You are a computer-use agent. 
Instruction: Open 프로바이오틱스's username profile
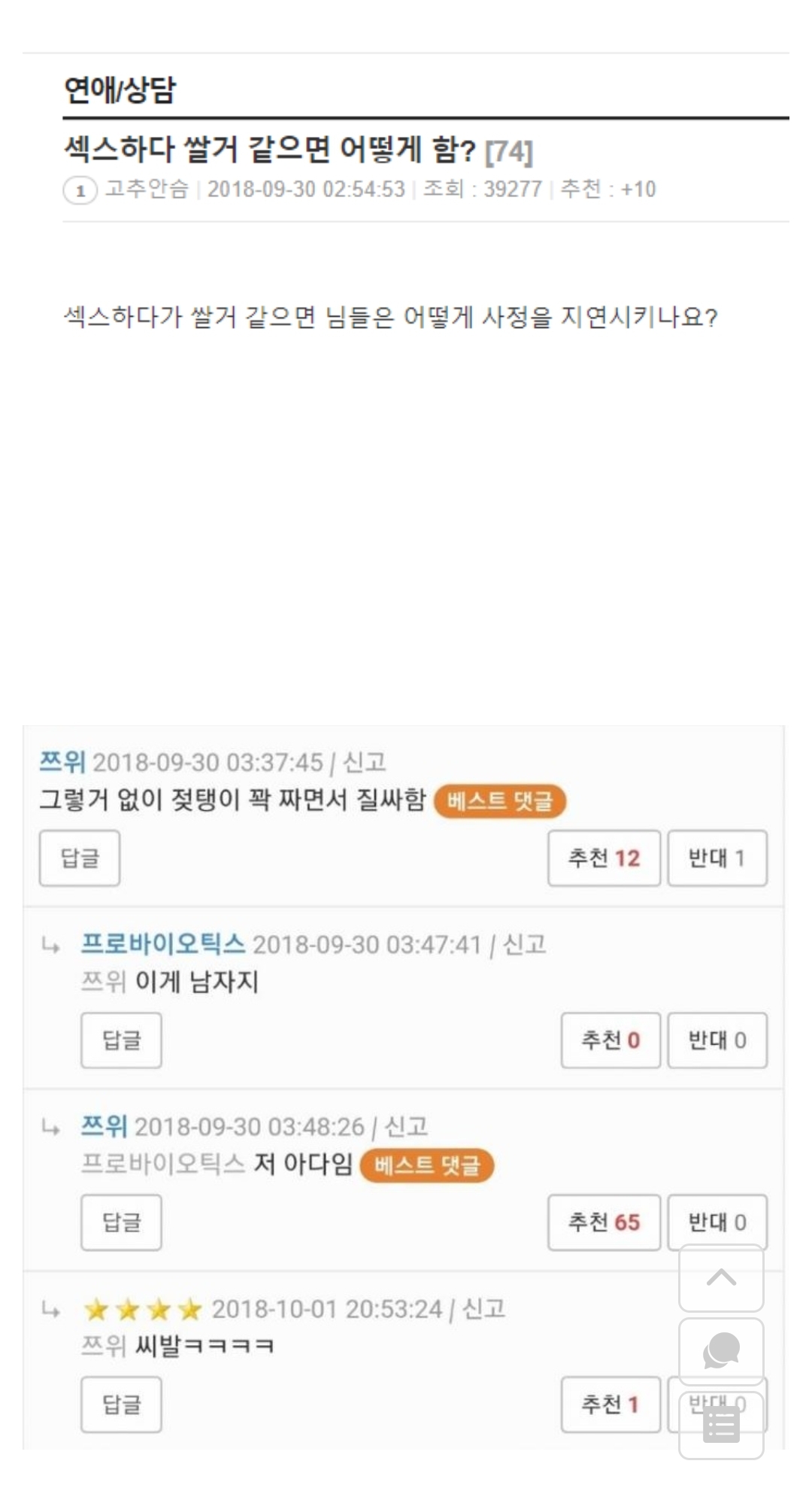tap(163, 943)
